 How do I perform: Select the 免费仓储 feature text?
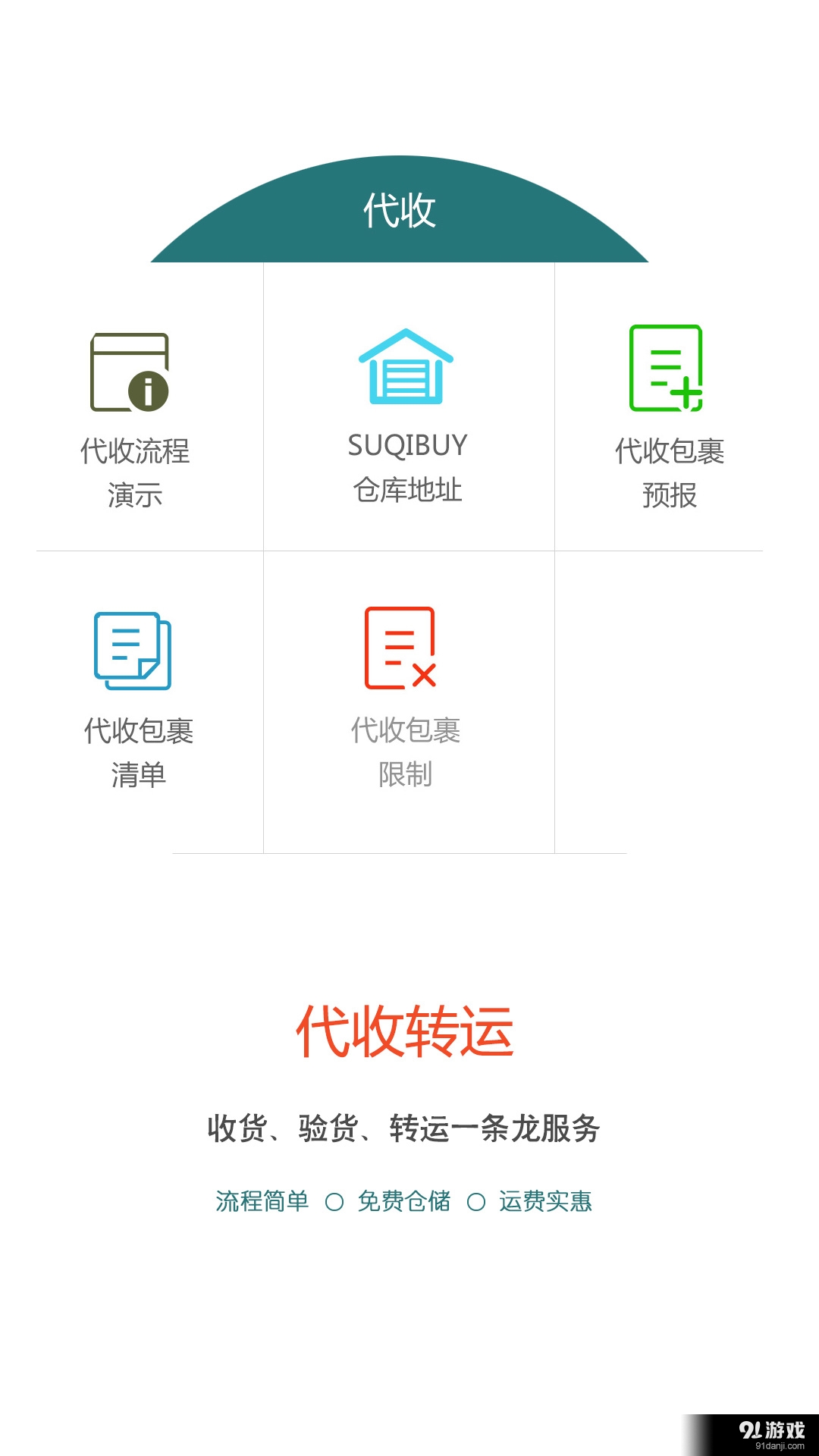(406, 1180)
